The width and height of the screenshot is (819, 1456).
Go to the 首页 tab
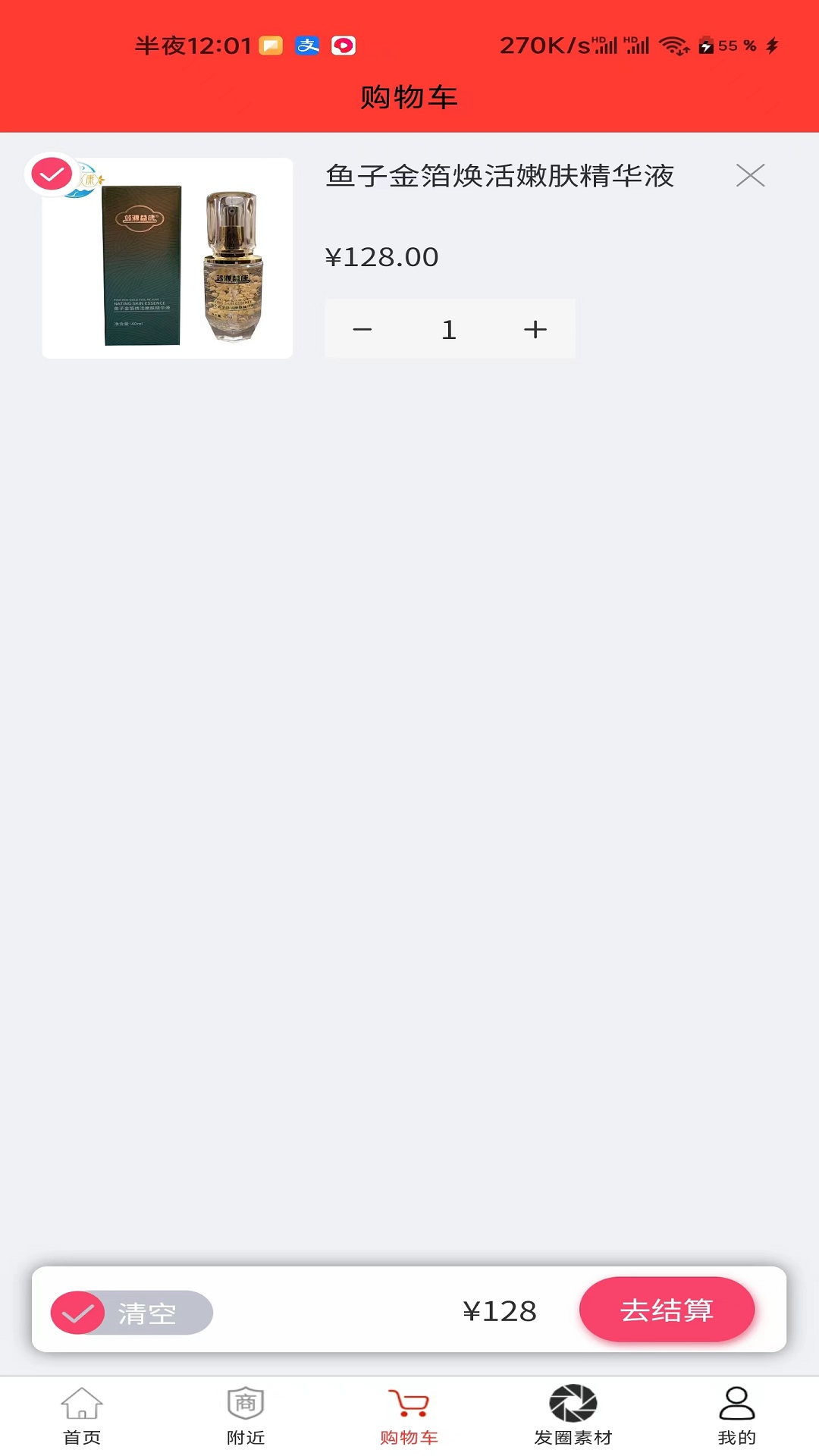(x=82, y=1415)
